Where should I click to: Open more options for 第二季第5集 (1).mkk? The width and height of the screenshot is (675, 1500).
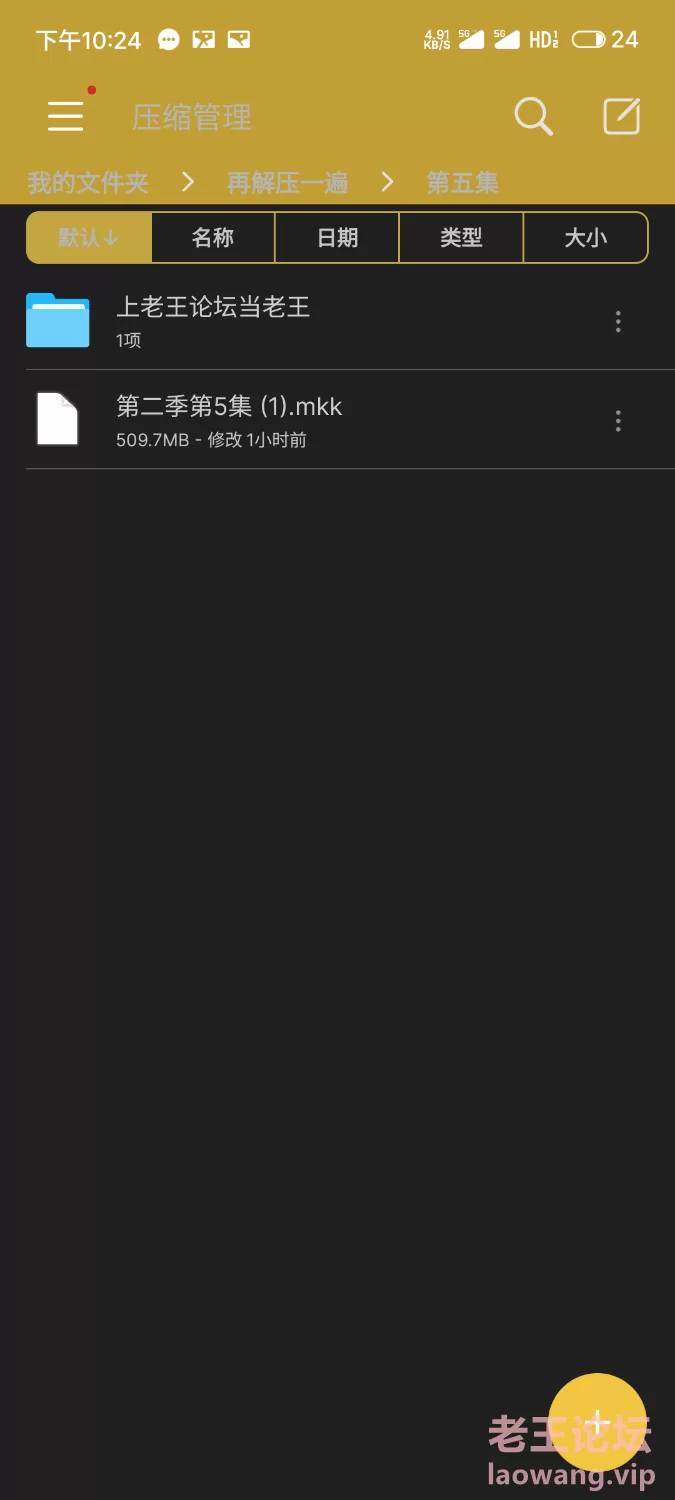[x=618, y=421]
